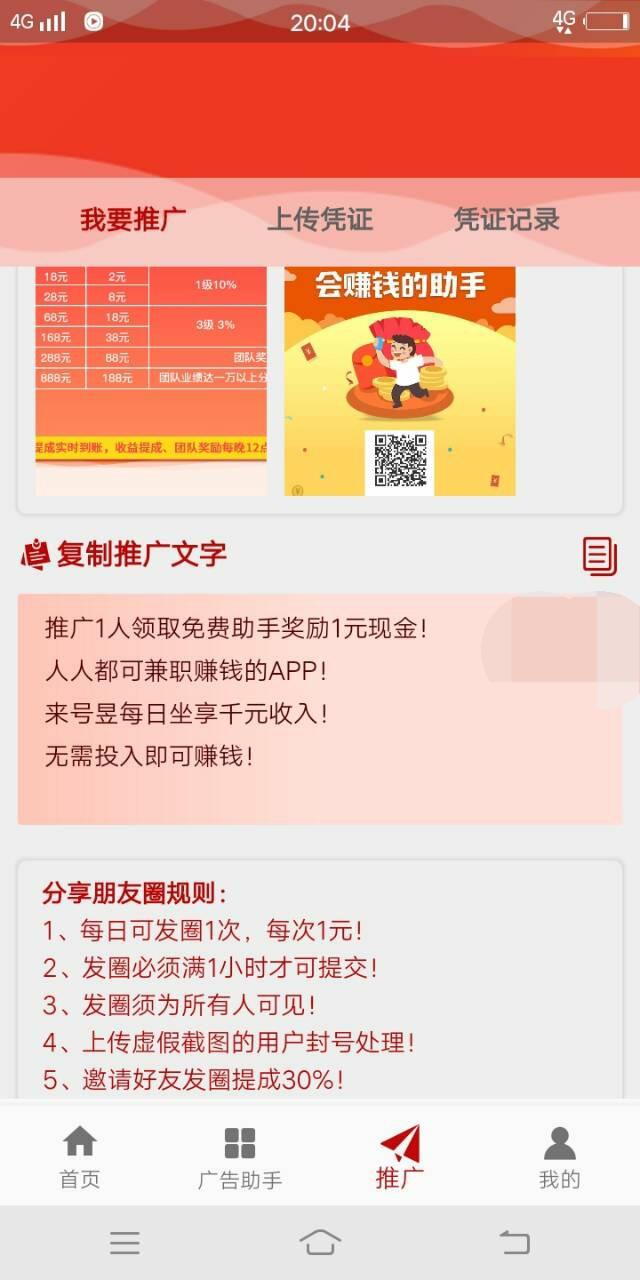Viewport: 640px width, 1280px height.
Task: Switch to the 我要推广 tab
Action: 133,219
